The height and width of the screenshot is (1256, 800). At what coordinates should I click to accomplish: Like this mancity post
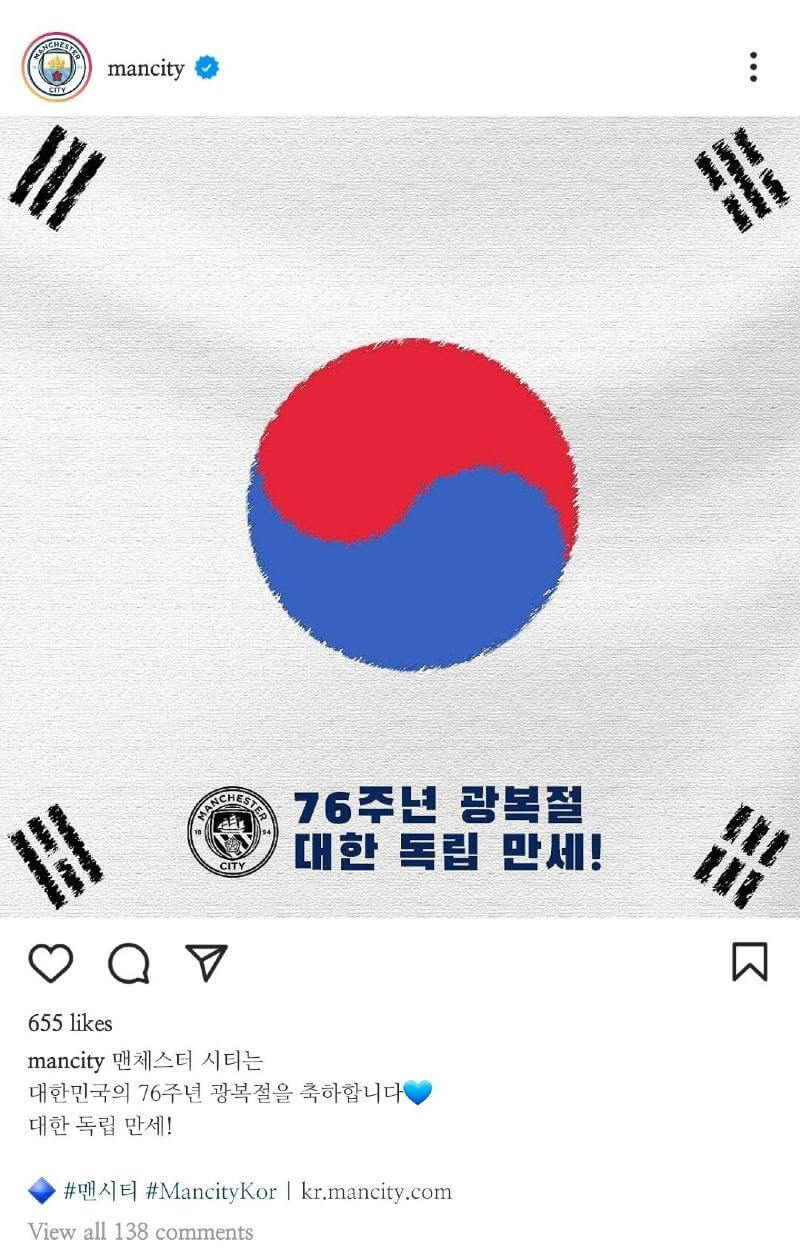point(50,963)
